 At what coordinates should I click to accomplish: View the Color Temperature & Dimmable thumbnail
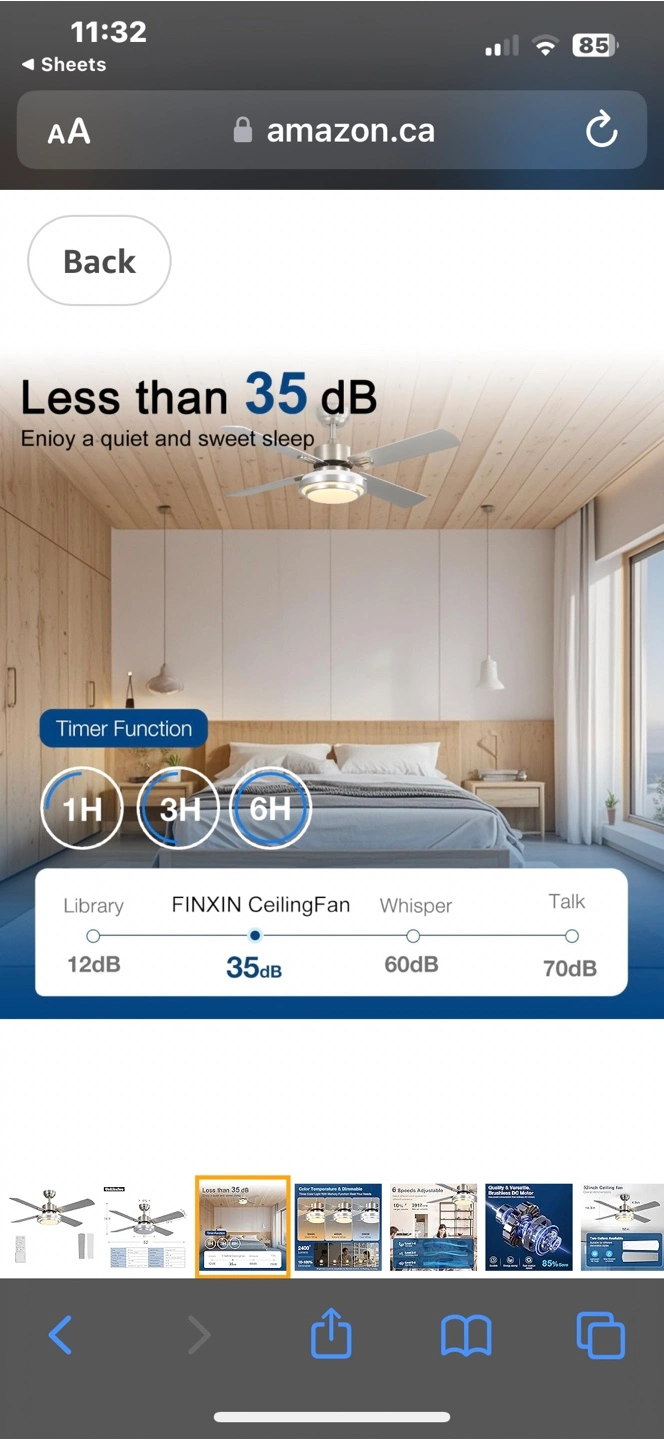click(x=339, y=1227)
